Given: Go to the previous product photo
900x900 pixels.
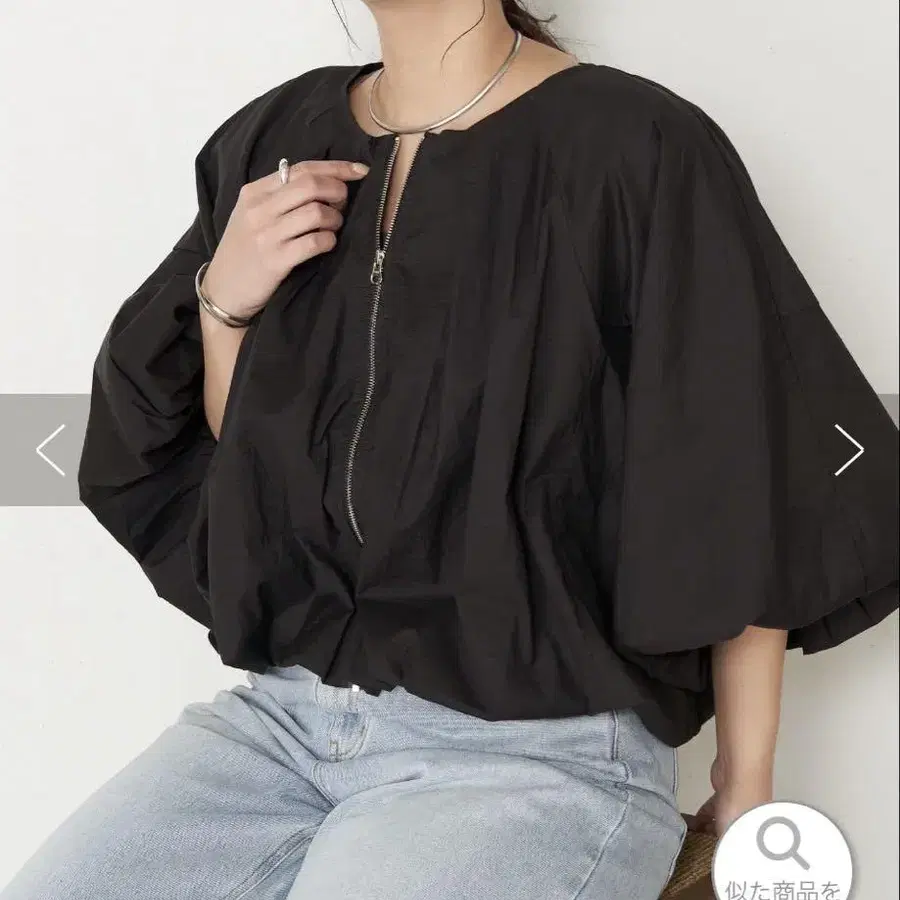Looking at the screenshot, I should [50, 450].
